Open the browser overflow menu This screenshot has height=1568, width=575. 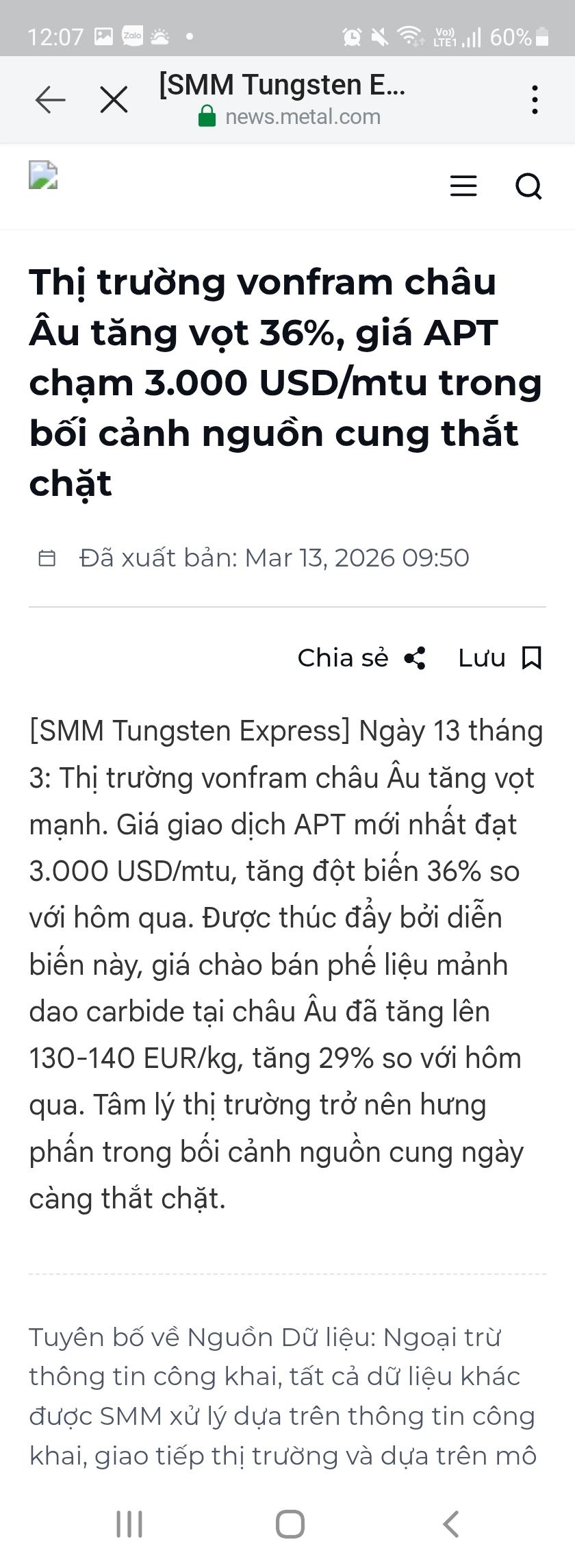coord(535,100)
